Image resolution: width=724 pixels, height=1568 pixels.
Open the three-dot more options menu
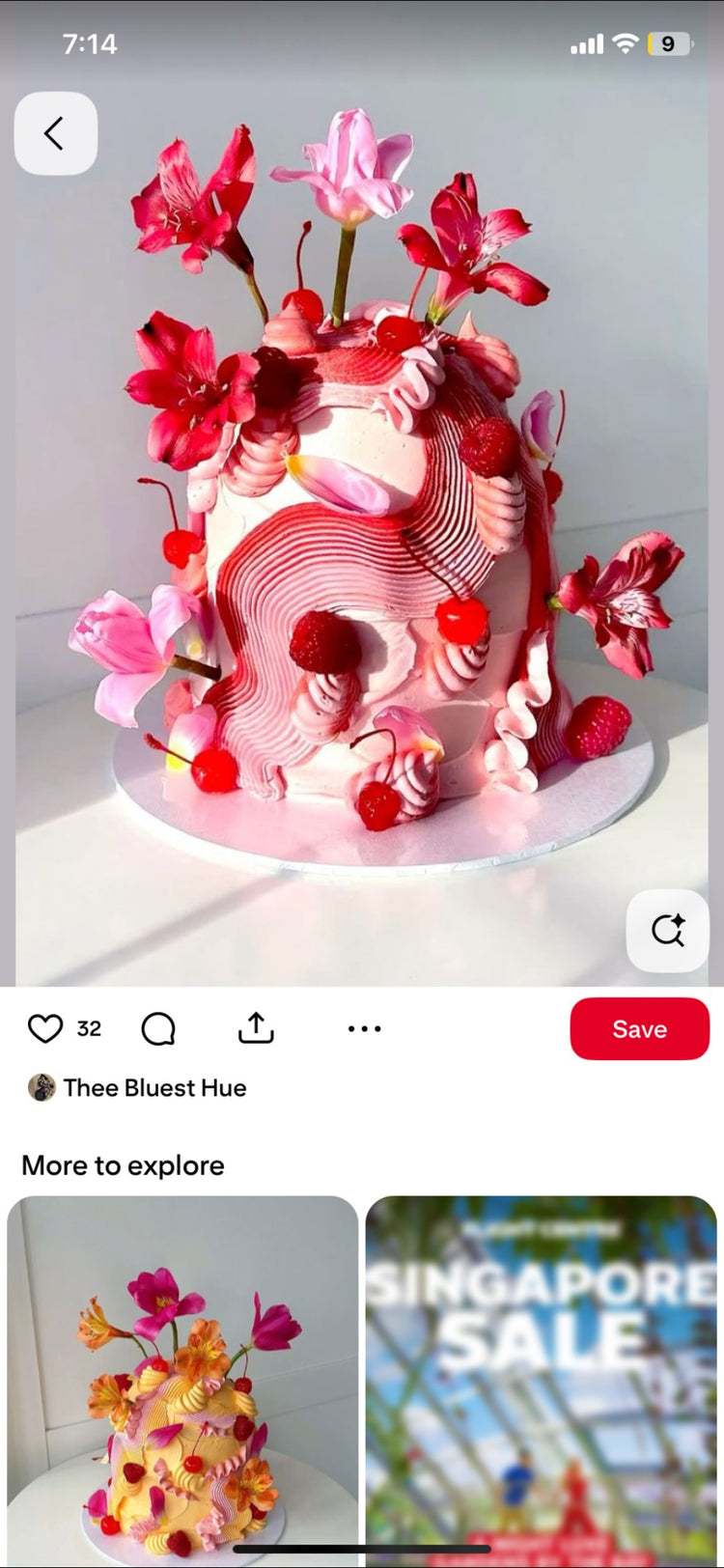pos(364,1029)
